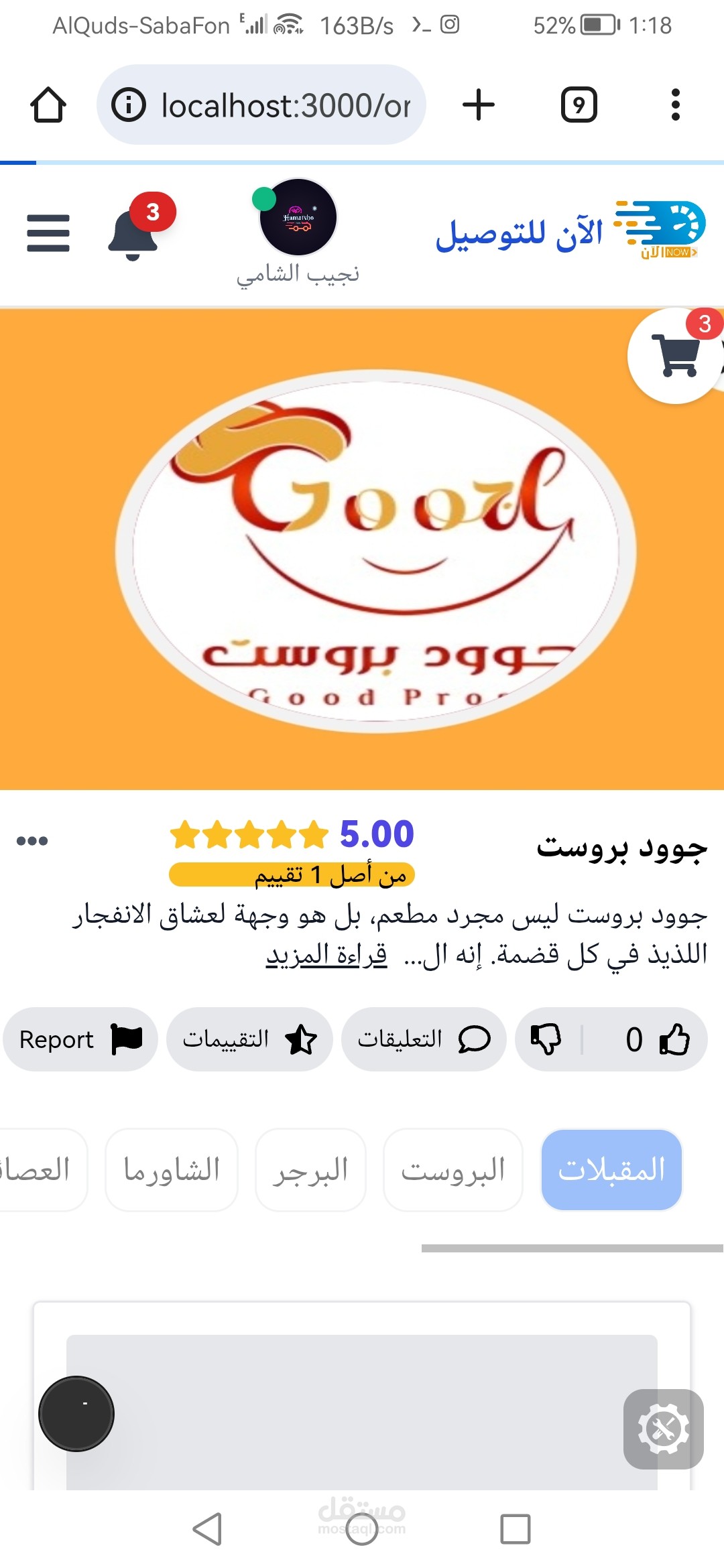This screenshot has height=1568, width=724.
Task: Open the tab switcher showing 9
Action: point(579,105)
